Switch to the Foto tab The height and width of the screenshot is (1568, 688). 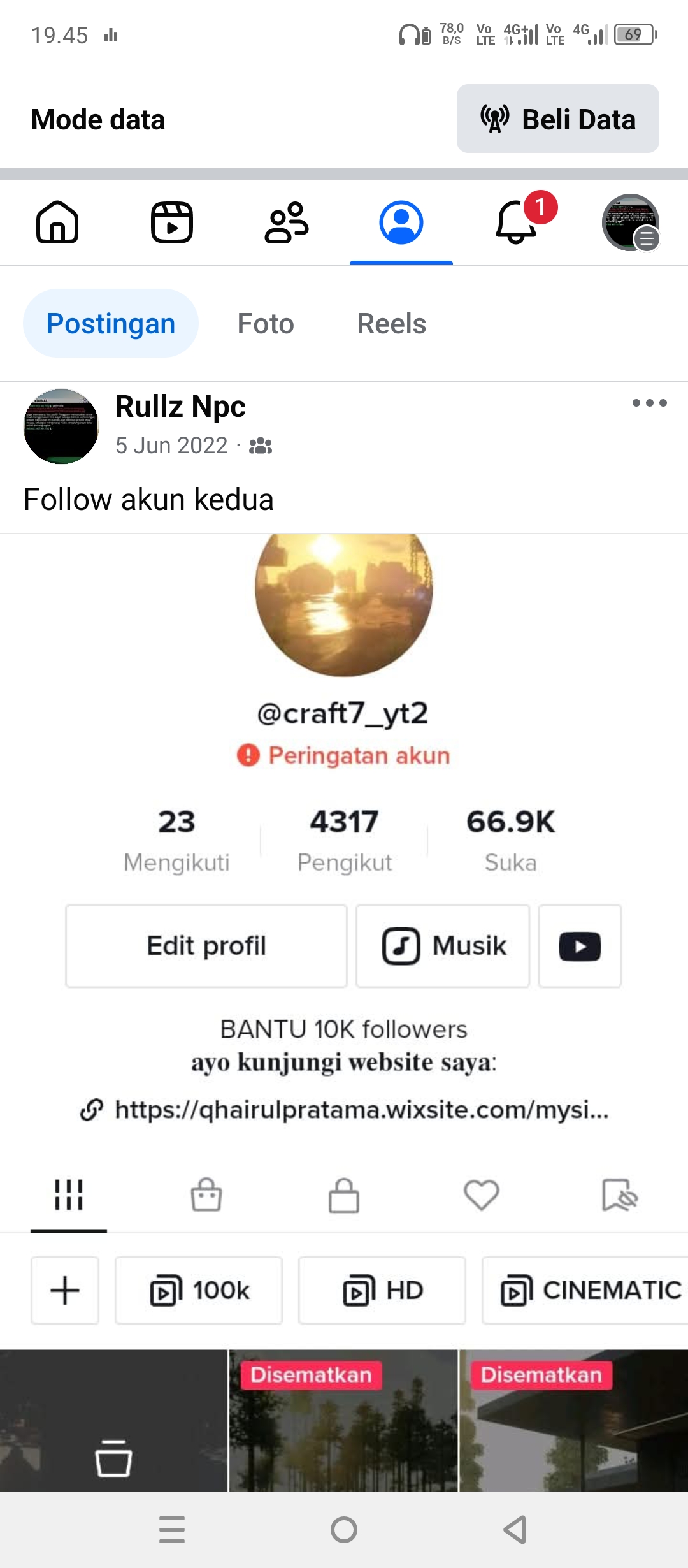tap(266, 324)
